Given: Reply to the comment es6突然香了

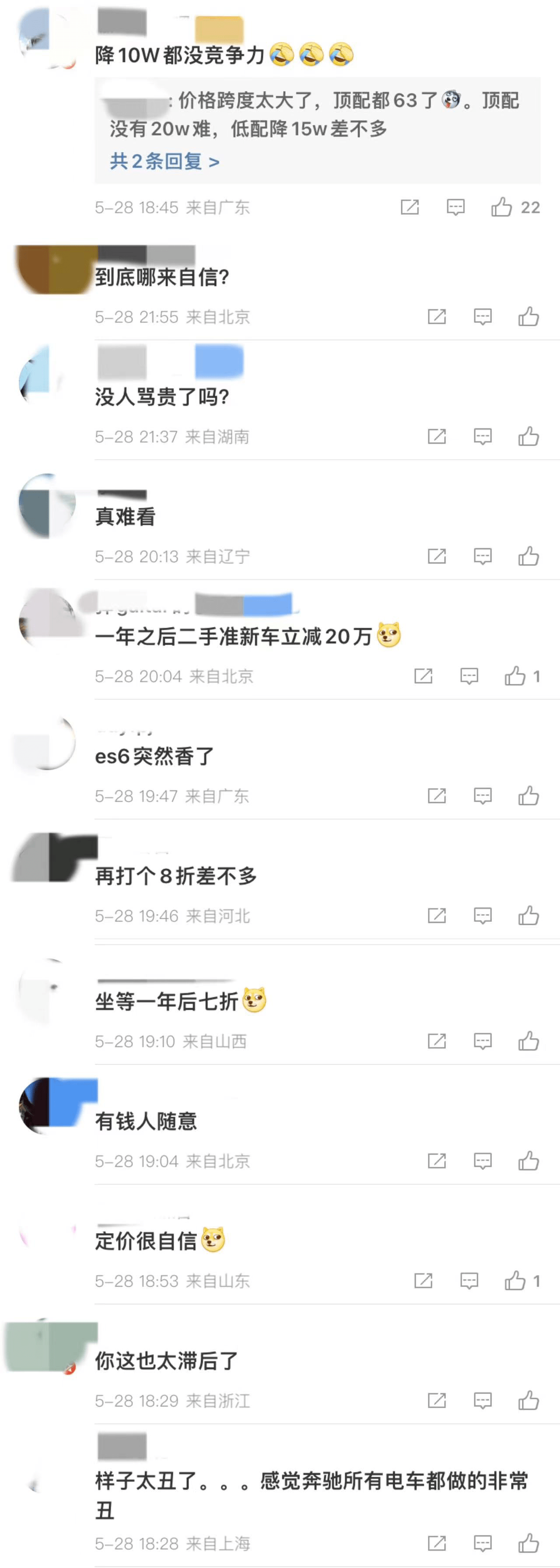Looking at the screenshot, I should 483,796.
